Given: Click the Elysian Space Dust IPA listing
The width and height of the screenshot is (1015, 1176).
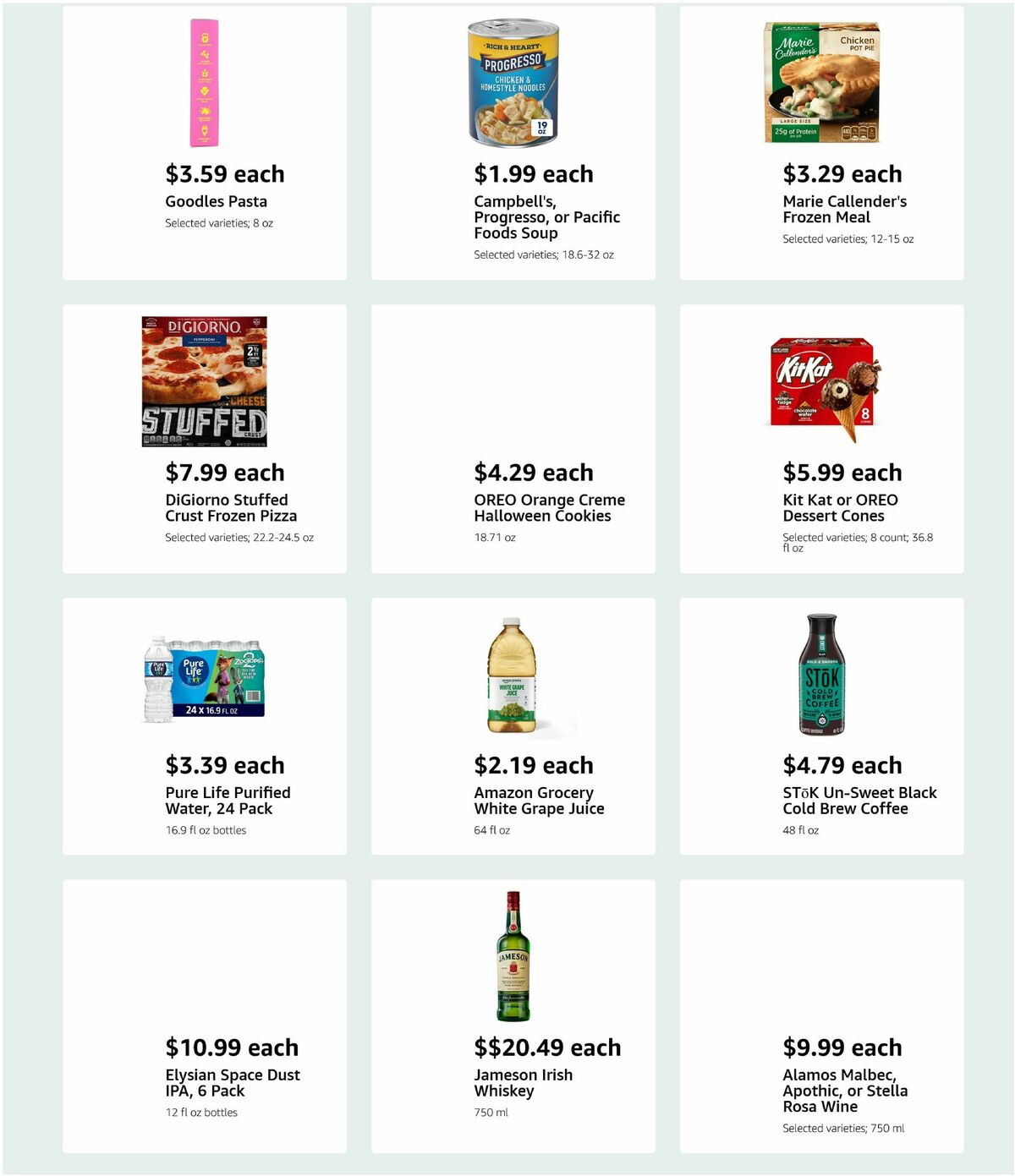Looking at the screenshot, I should coord(231,1082).
